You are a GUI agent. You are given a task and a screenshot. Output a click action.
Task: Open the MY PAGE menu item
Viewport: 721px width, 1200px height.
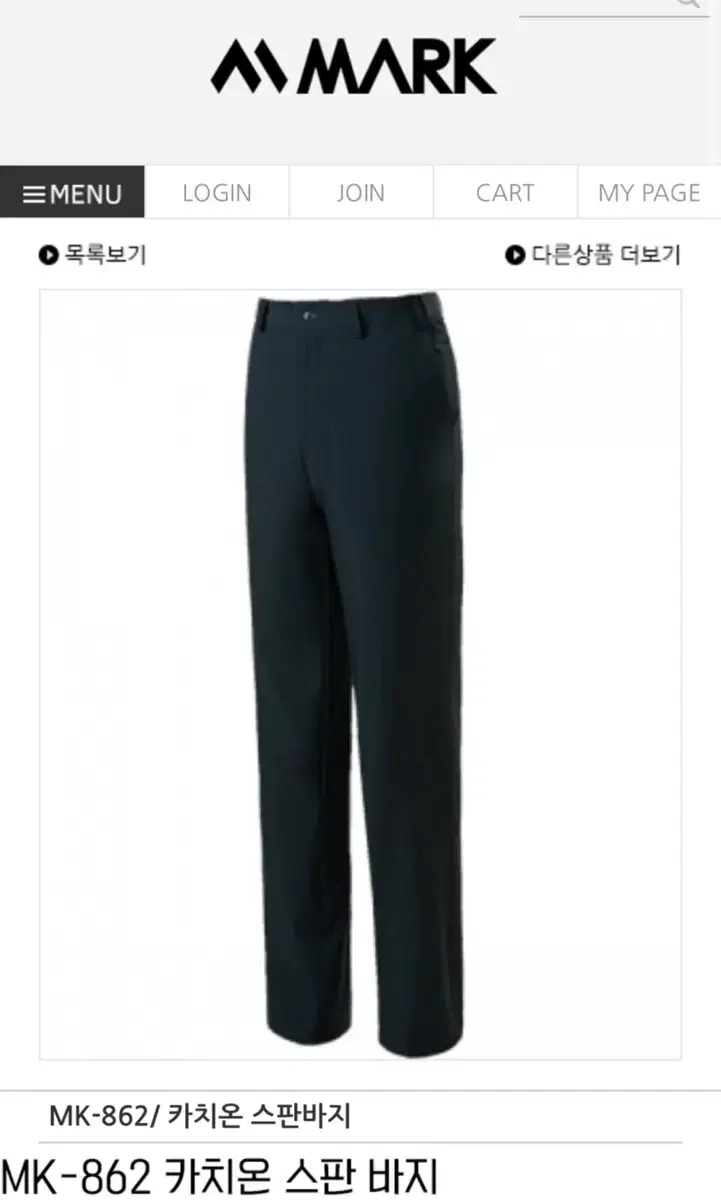coord(647,192)
